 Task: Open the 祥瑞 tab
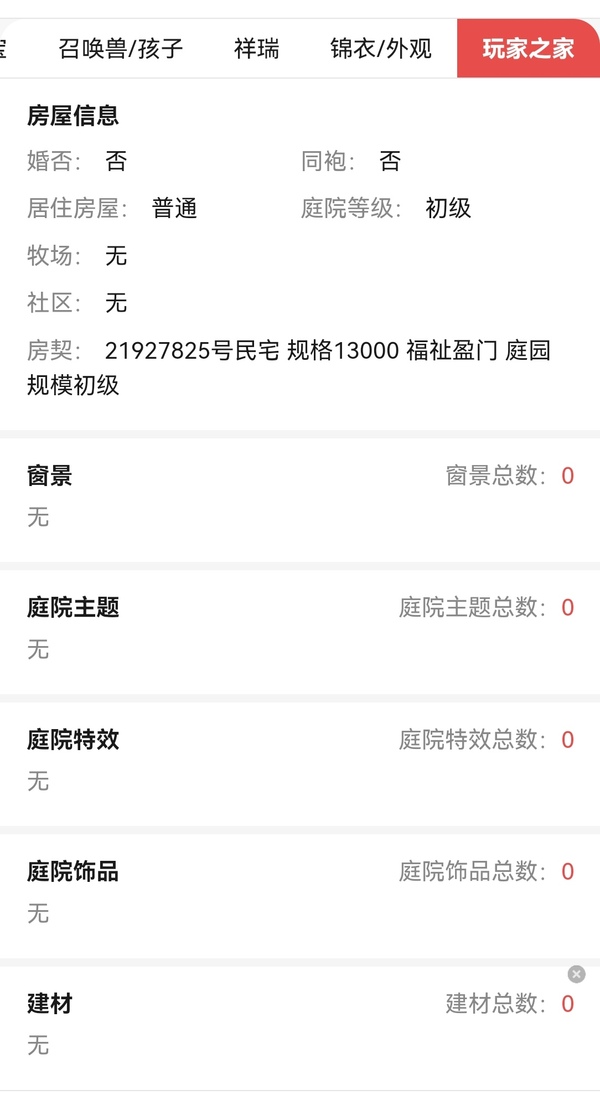click(x=257, y=48)
